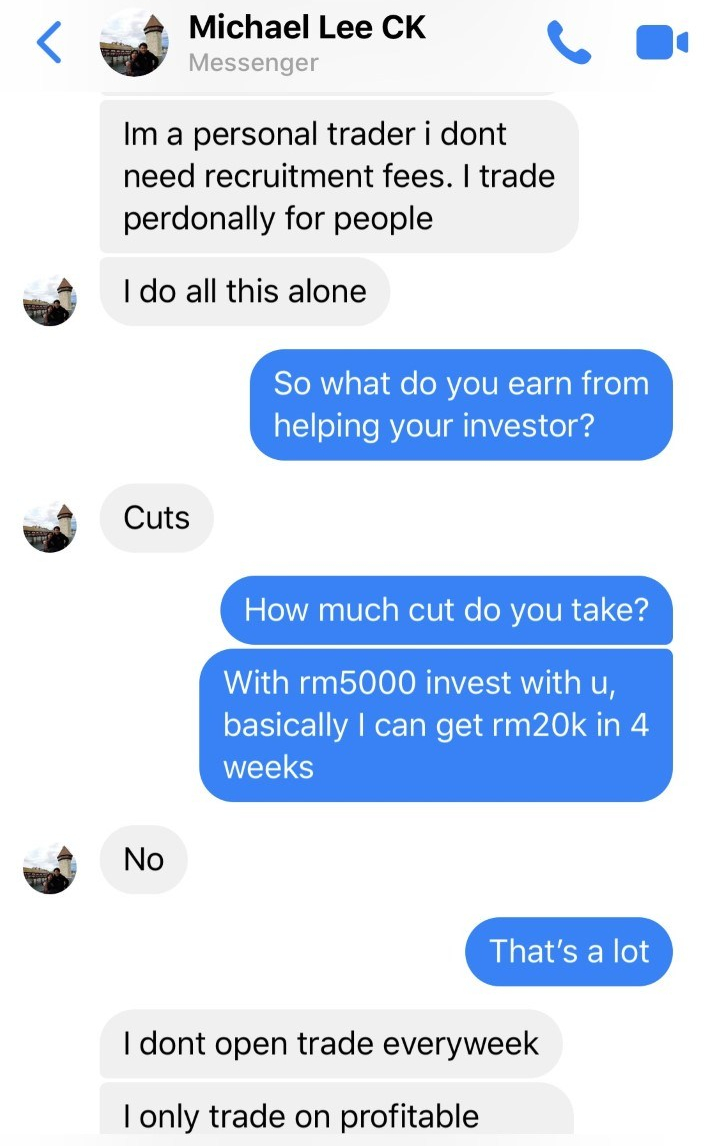Image resolution: width=719 pixels, height=1146 pixels.
Task: Start a video call with Michael Lee CK
Action: point(661,43)
